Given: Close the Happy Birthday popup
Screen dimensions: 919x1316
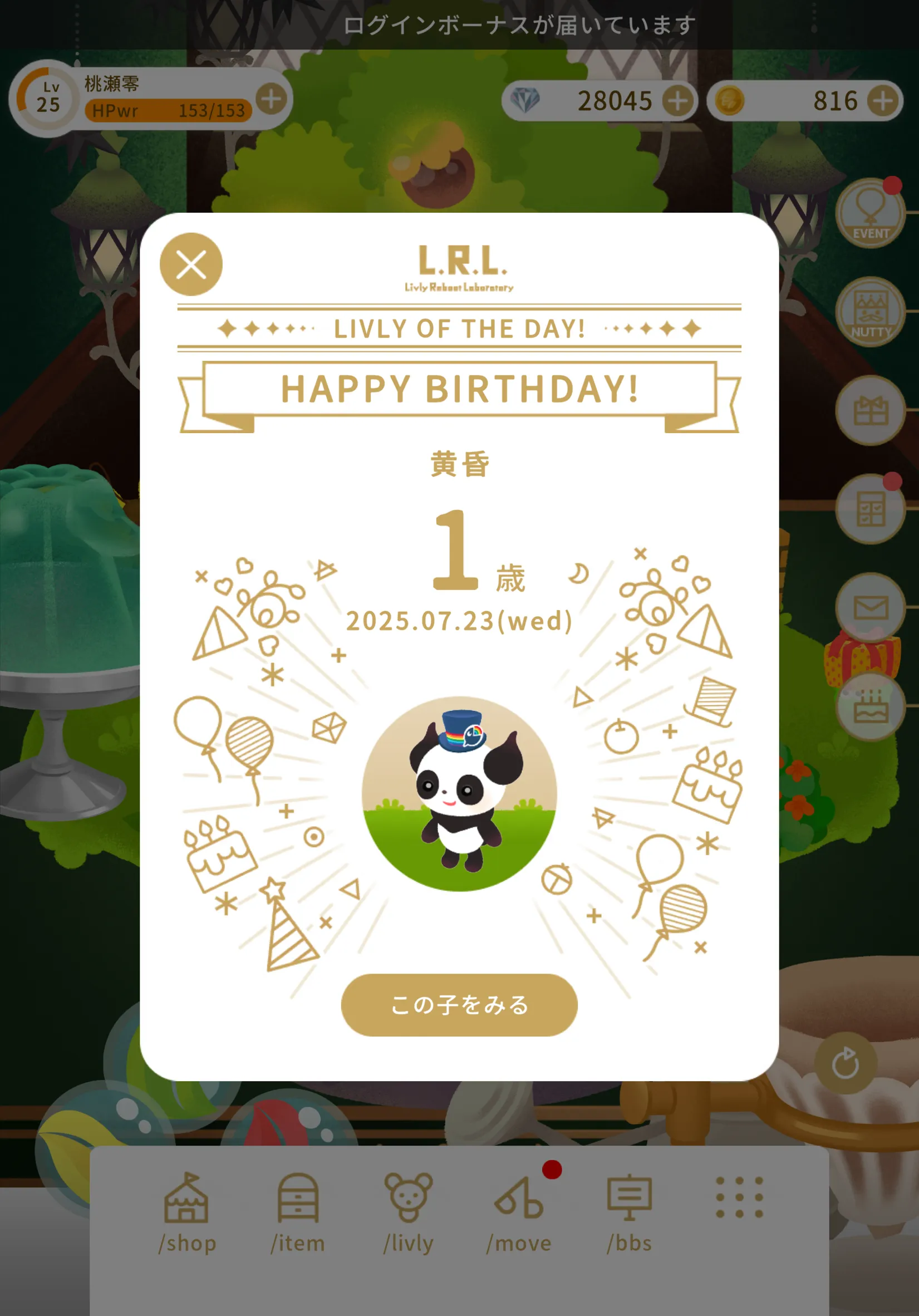Looking at the screenshot, I should [191, 264].
